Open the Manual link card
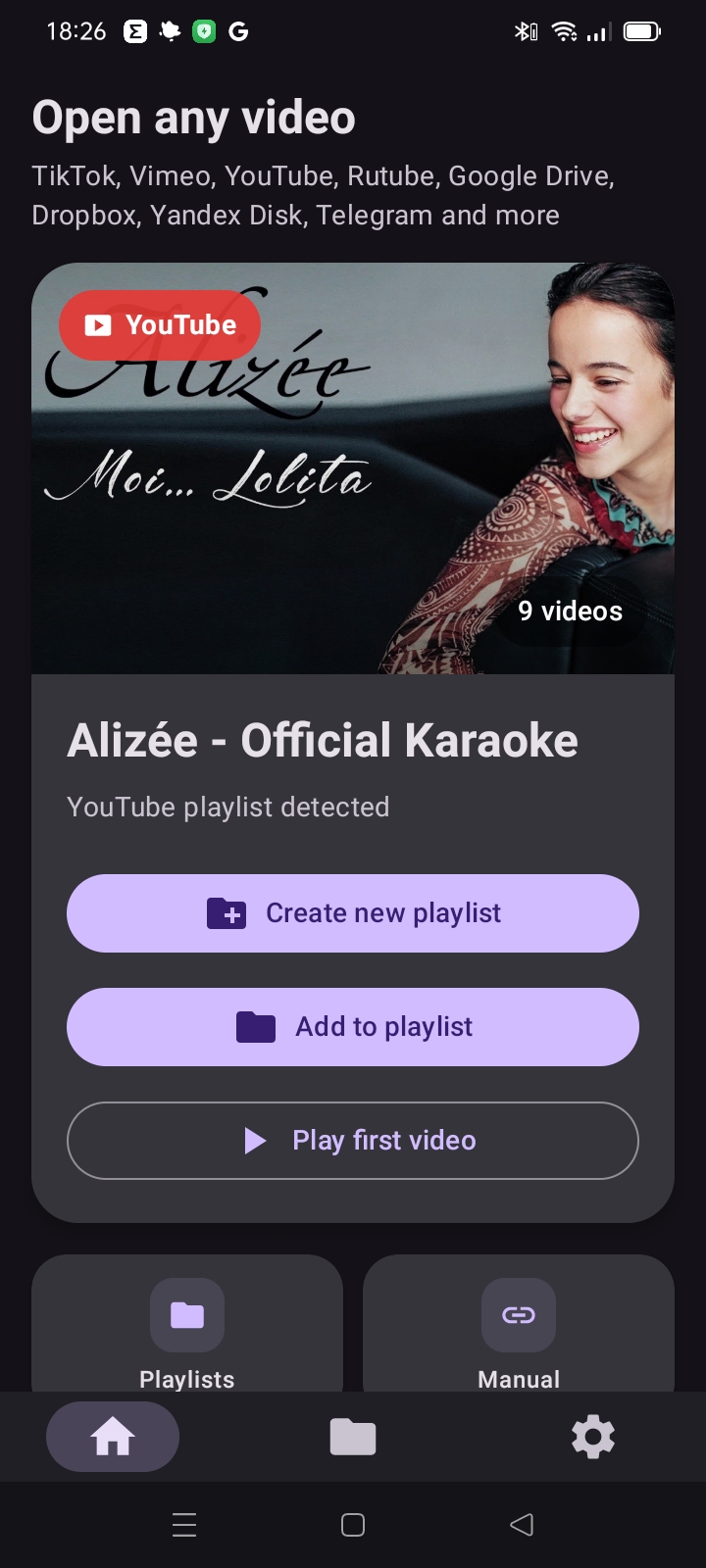The image size is (706, 1568). tap(519, 1325)
